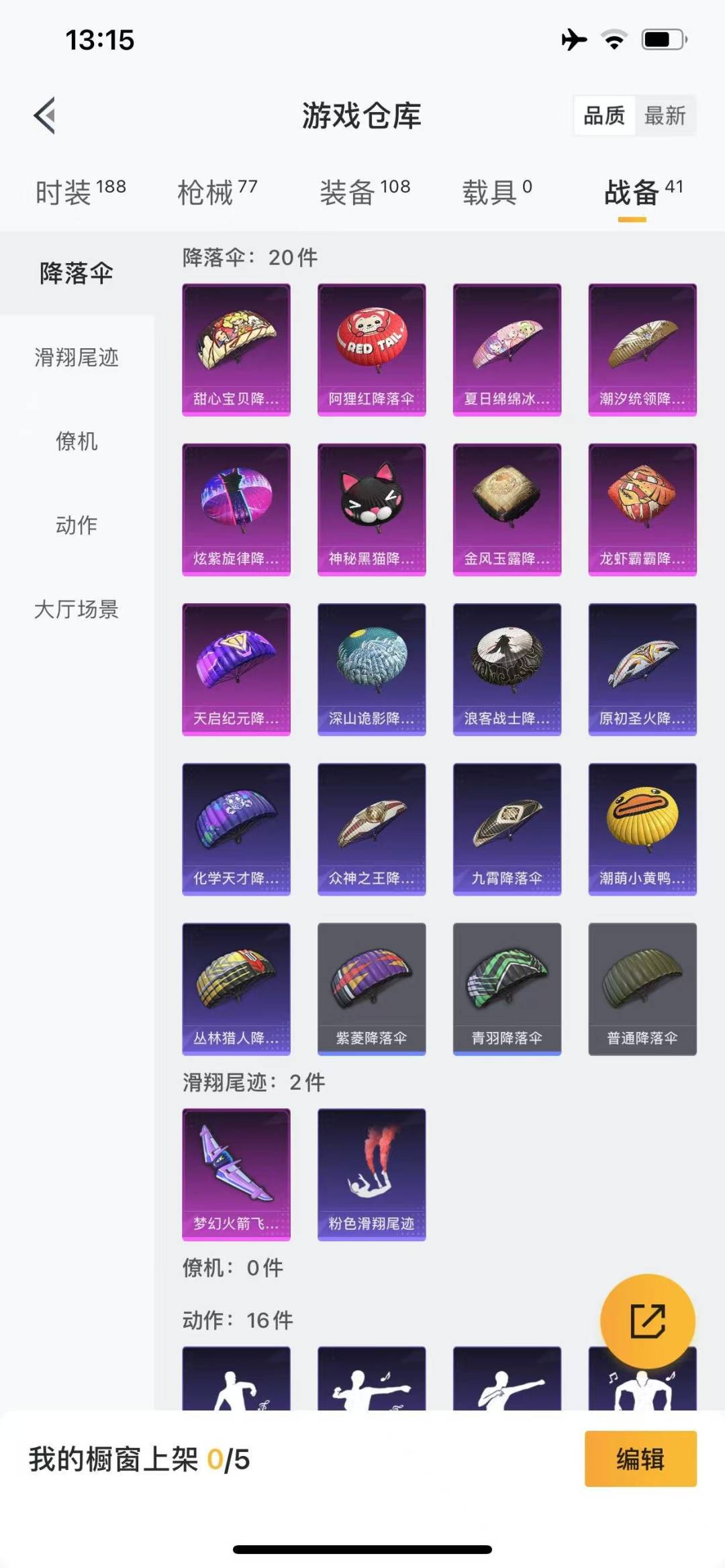Select 僚机 in the side menu
Image resolution: width=725 pixels, height=1568 pixels.
click(x=77, y=441)
